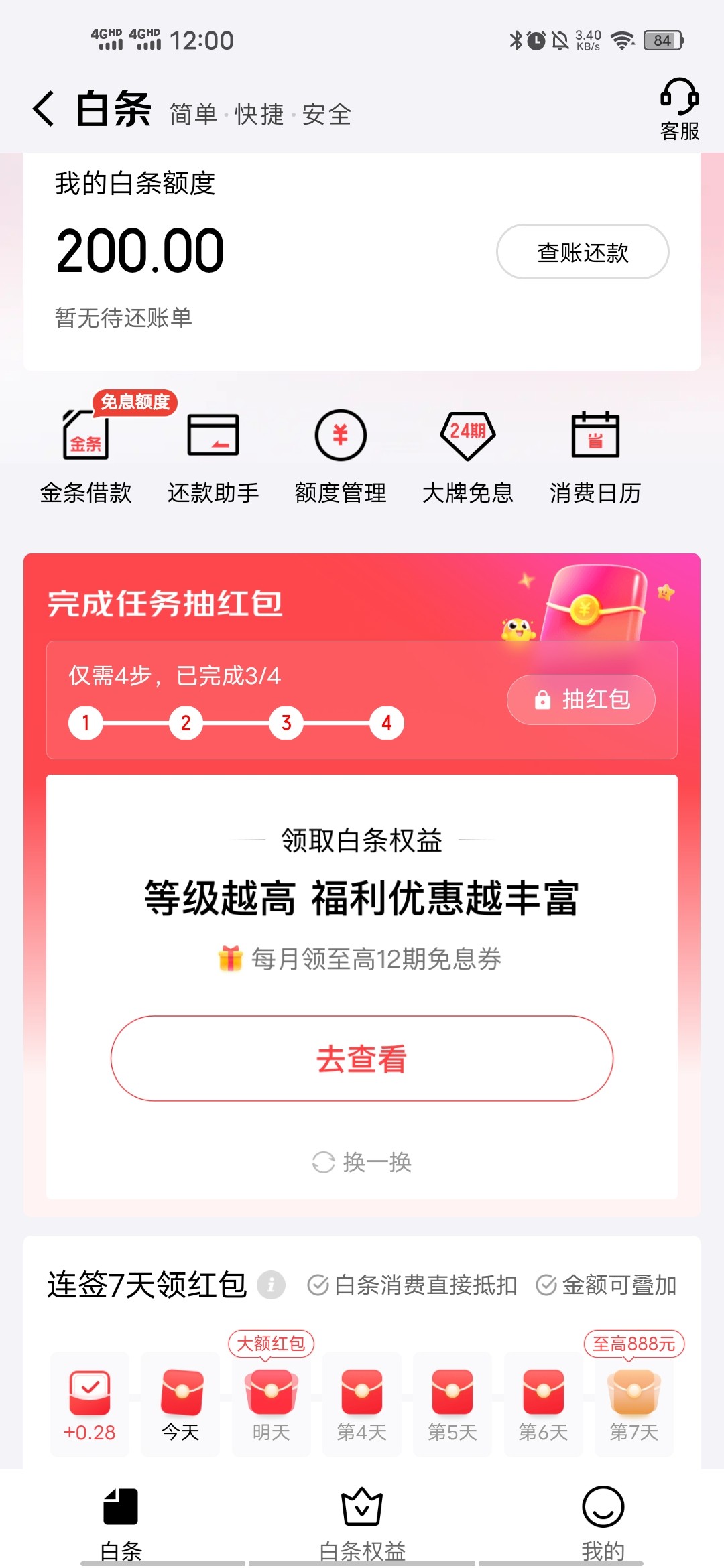Tap 去查看 for 白条权益
Image resolution: width=724 pixels, height=1568 pixels.
[x=362, y=1058]
